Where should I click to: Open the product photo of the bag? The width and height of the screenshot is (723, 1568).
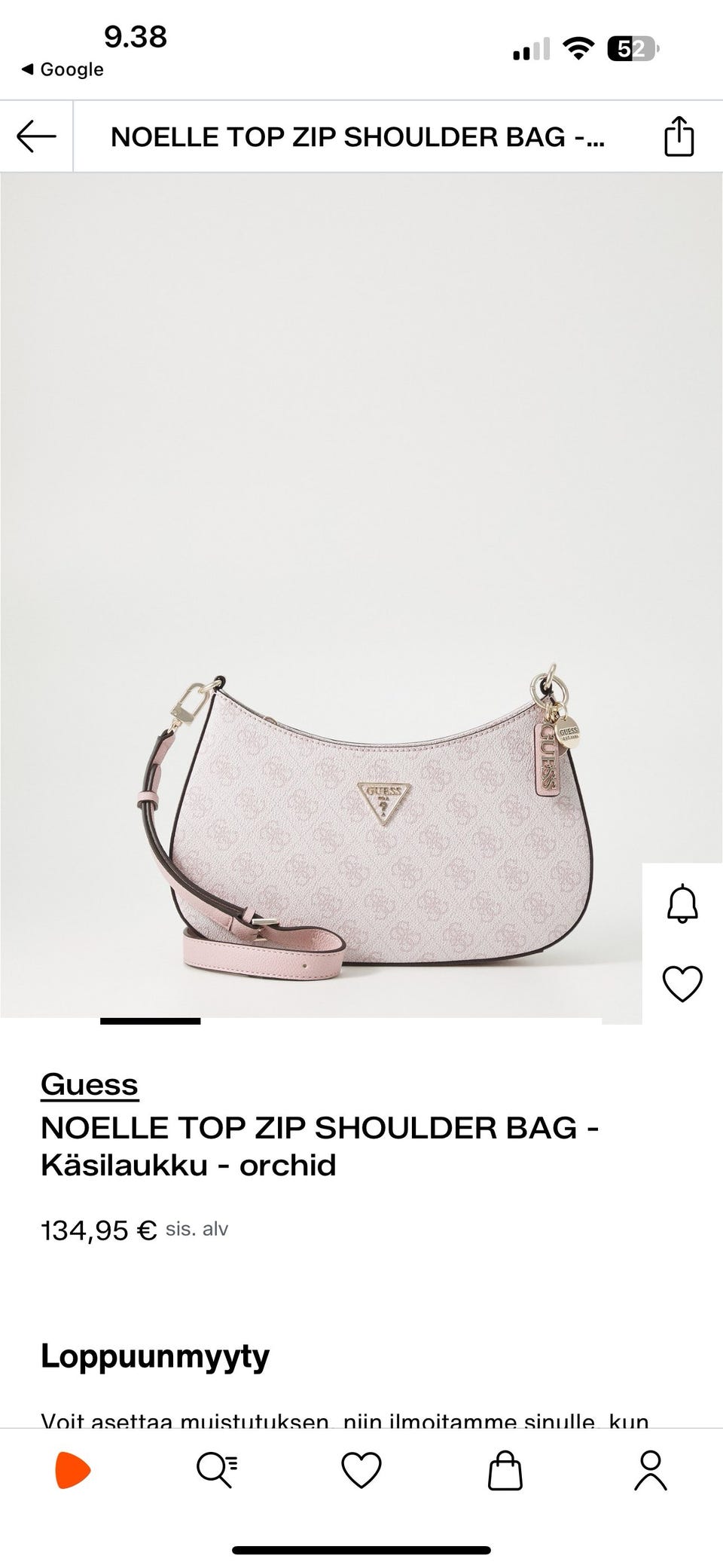coord(361,595)
